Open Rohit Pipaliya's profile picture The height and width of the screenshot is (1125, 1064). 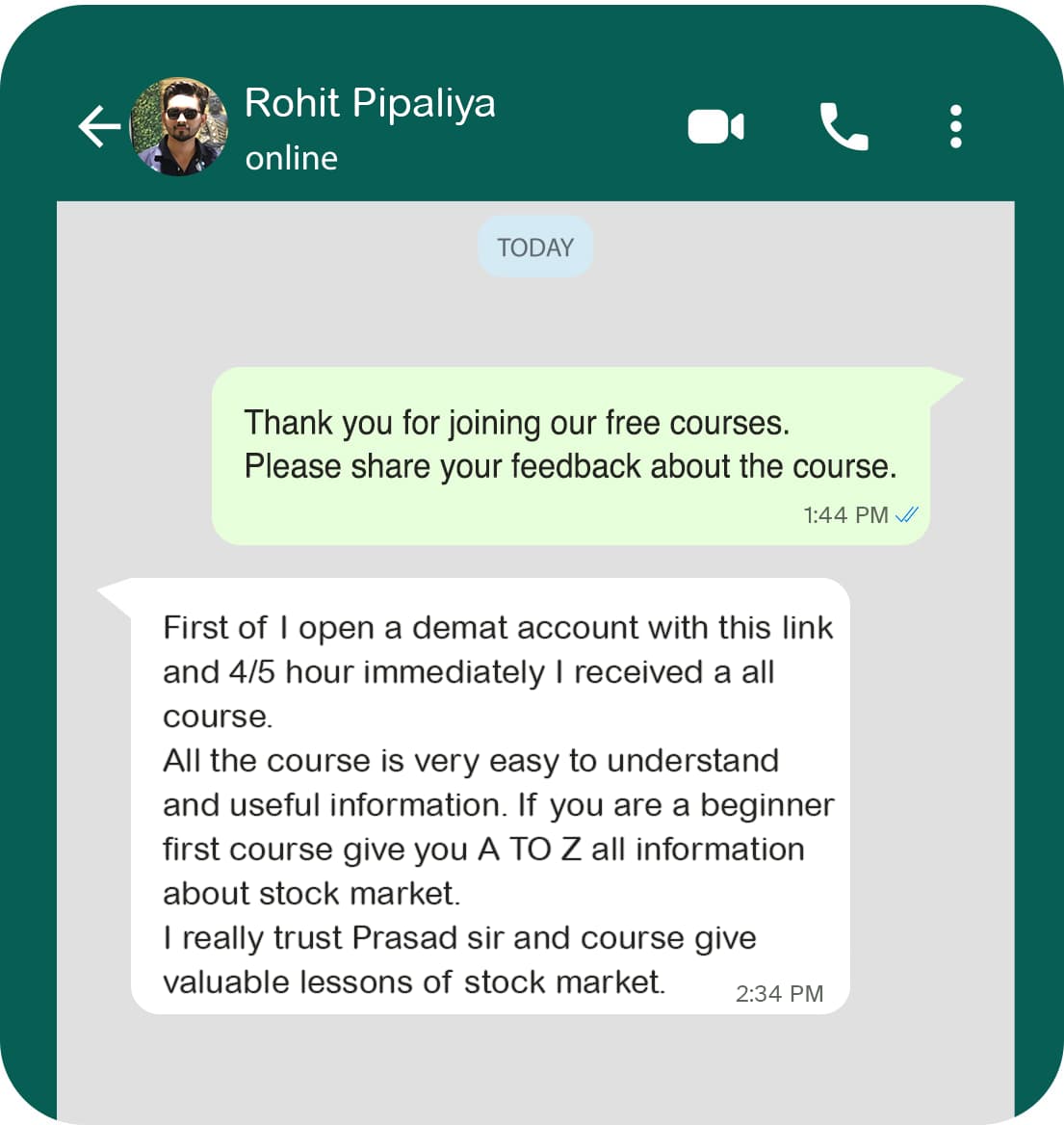(178, 125)
